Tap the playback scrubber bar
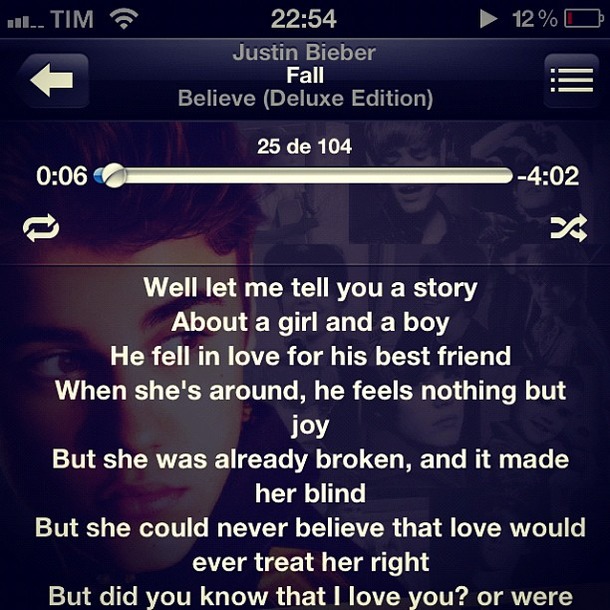This screenshot has height=610, width=610. point(310,176)
